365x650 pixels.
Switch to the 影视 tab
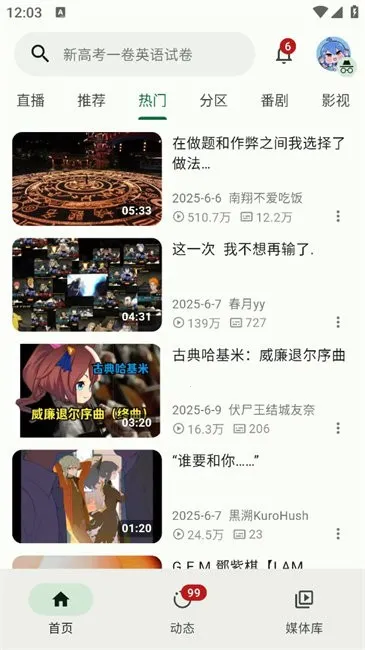click(336, 101)
